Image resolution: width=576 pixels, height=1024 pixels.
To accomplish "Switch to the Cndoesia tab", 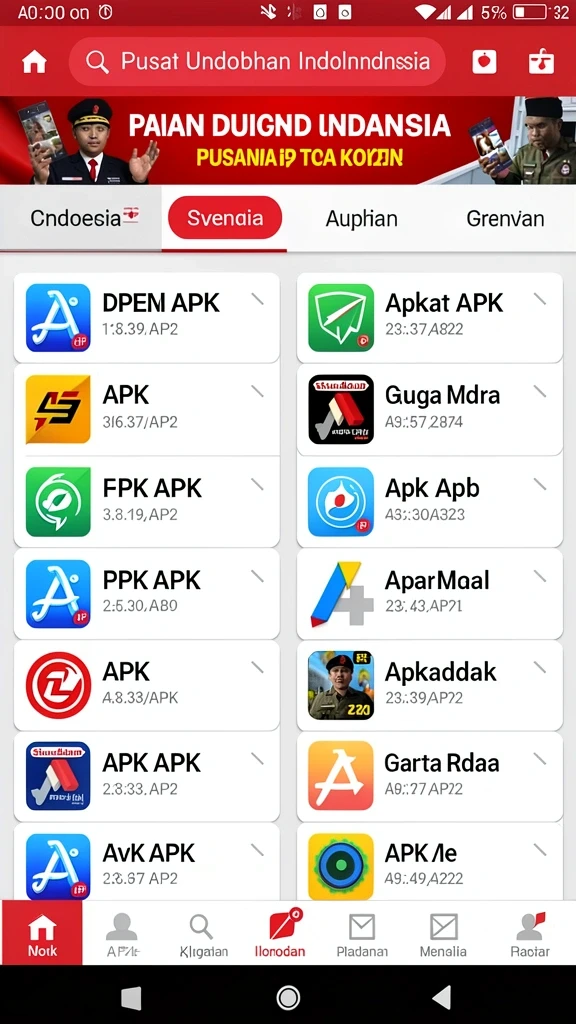I will (x=81, y=218).
